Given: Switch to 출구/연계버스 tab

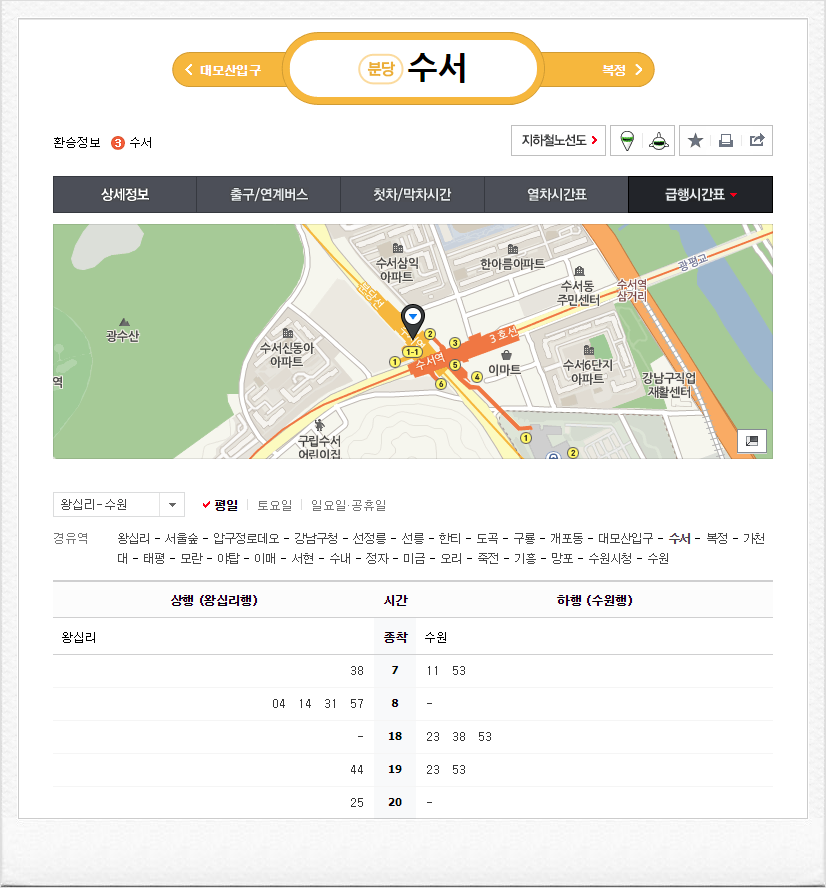Looking at the screenshot, I should 268,195.
